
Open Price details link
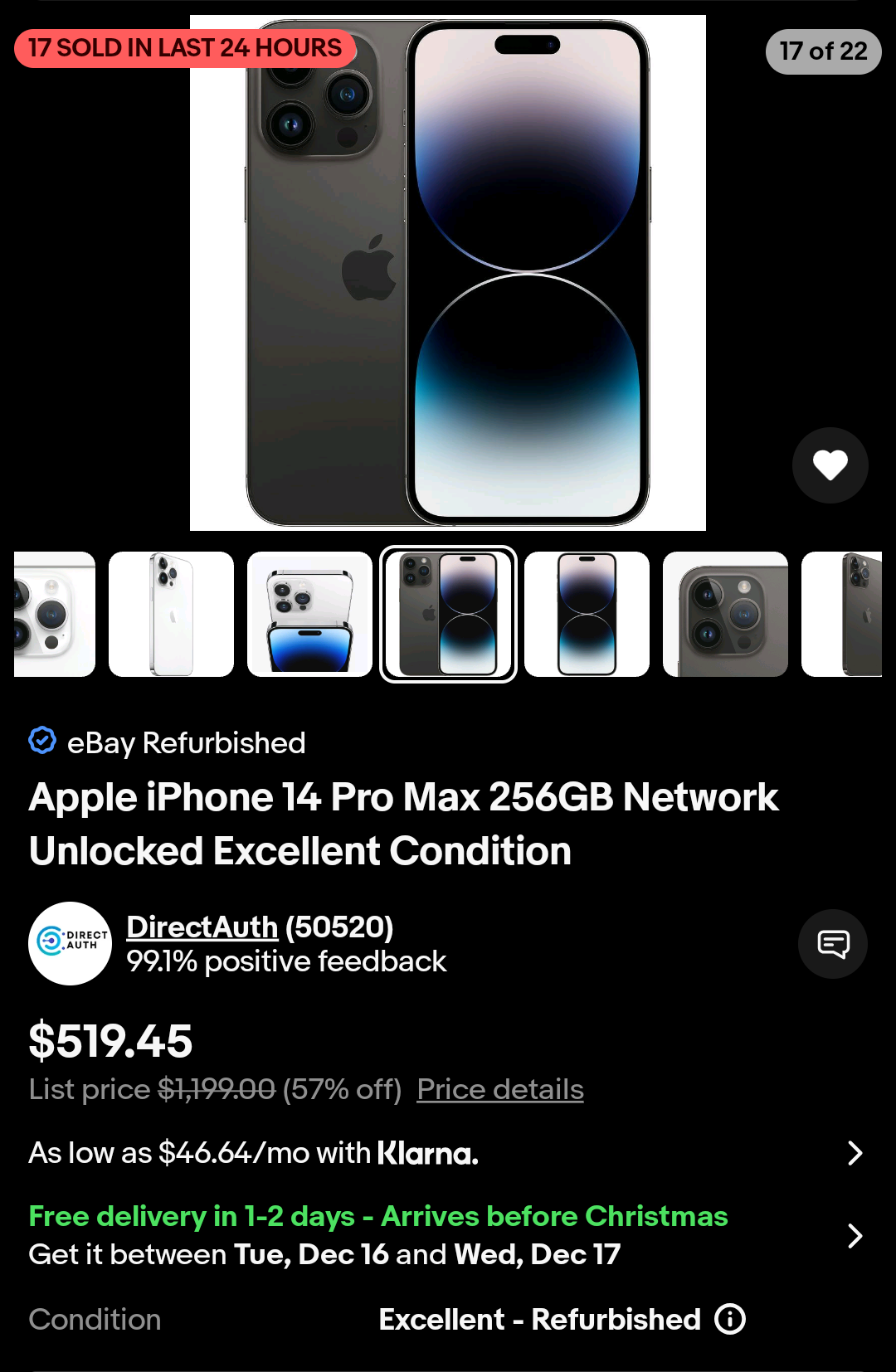pyautogui.click(x=500, y=1089)
